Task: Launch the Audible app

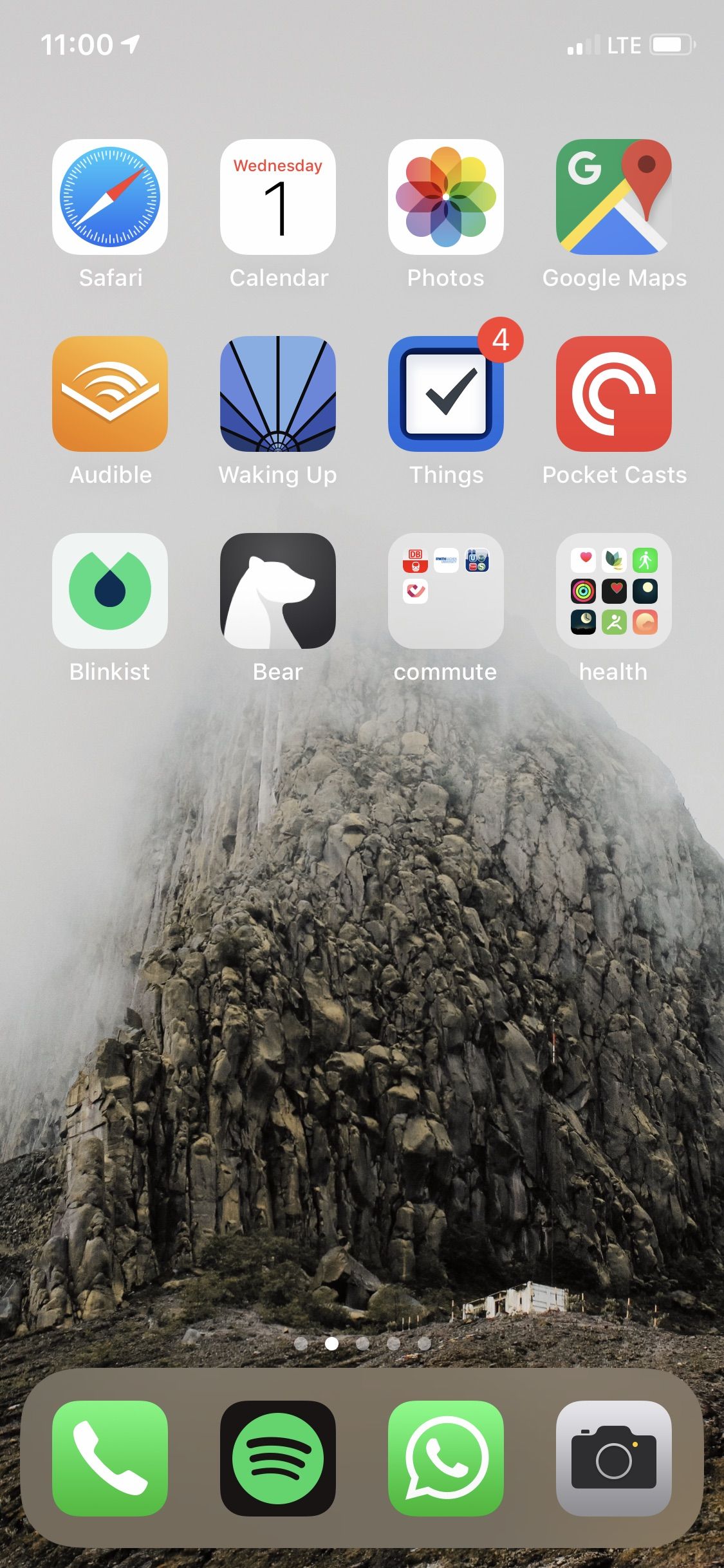Action: click(110, 394)
